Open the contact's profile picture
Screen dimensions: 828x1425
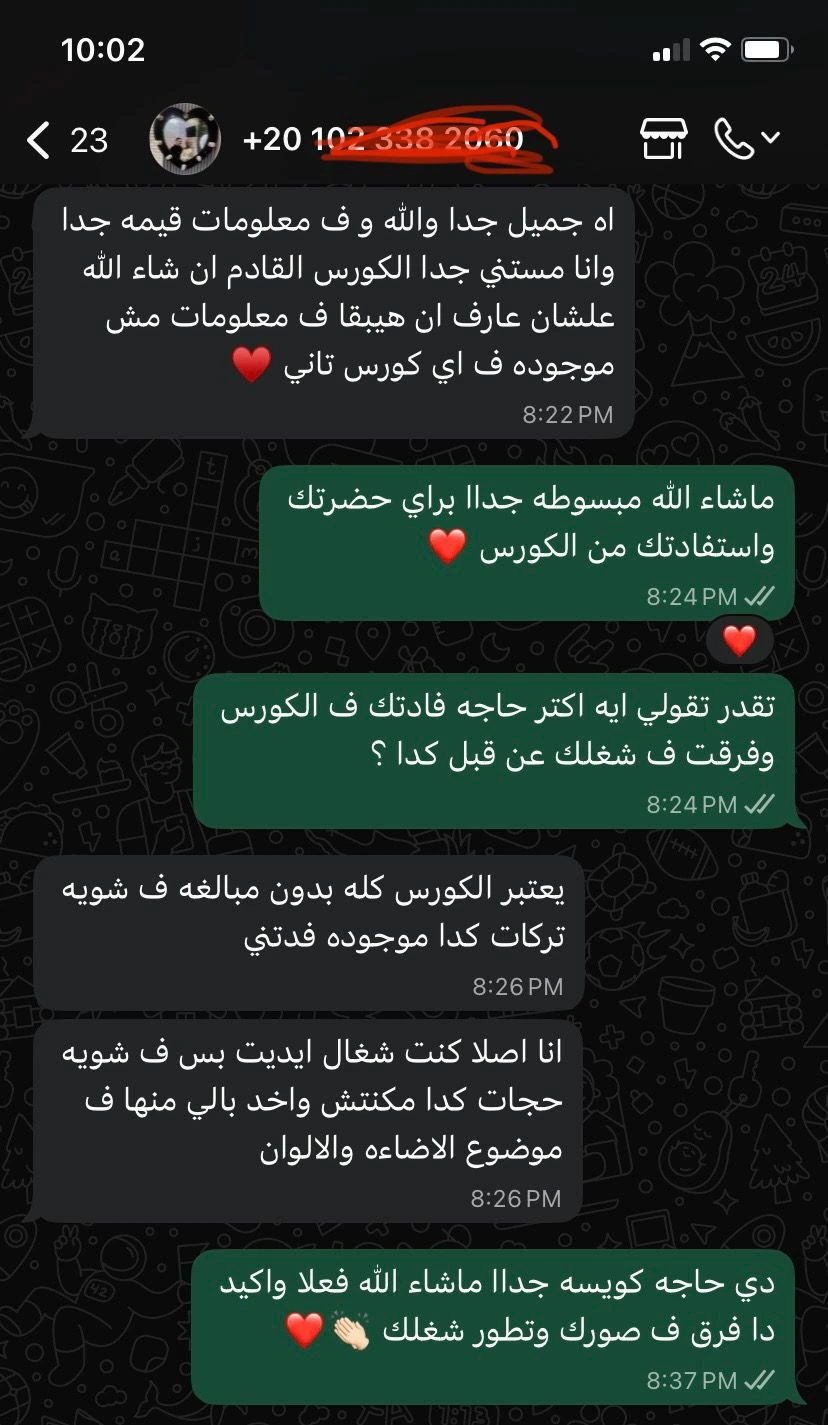click(184, 139)
